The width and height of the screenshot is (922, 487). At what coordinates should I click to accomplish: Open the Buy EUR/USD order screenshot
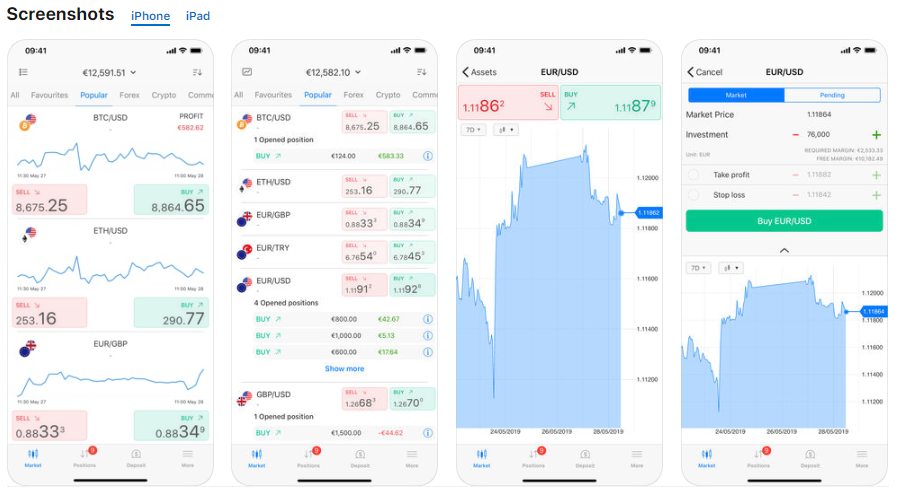[784, 262]
